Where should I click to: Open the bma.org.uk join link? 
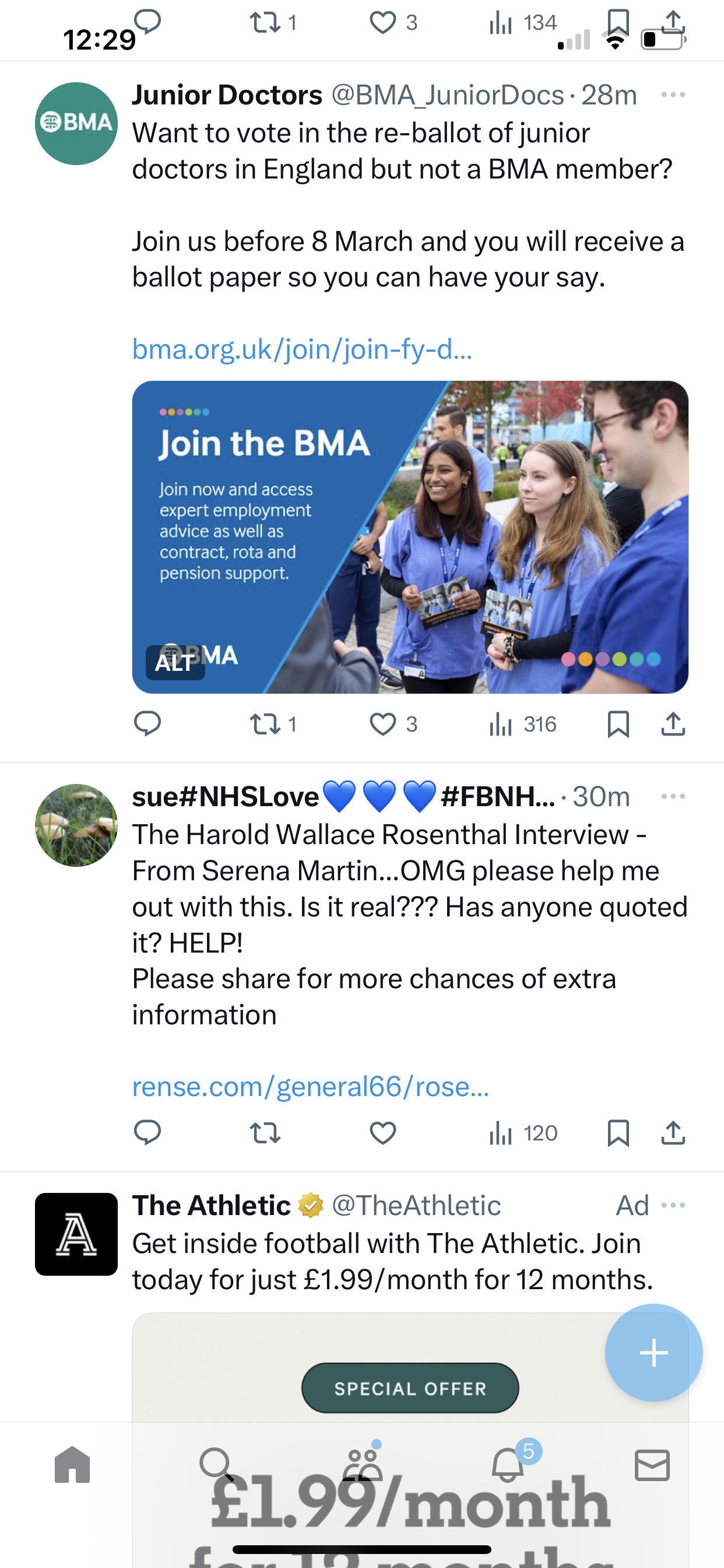point(302,349)
